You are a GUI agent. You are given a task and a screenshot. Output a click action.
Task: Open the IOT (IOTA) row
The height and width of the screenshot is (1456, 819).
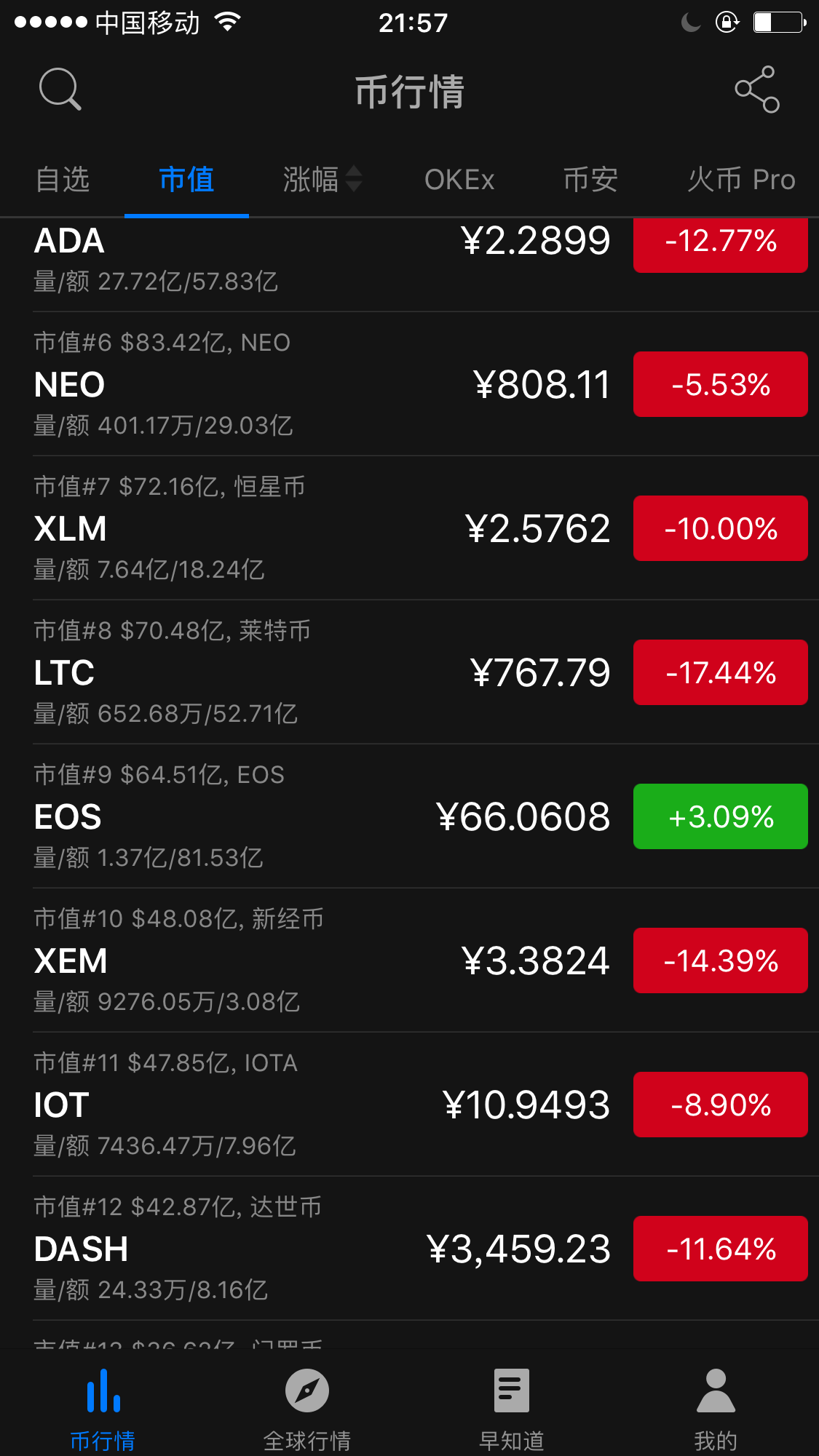pyautogui.click(x=291, y=1105)
